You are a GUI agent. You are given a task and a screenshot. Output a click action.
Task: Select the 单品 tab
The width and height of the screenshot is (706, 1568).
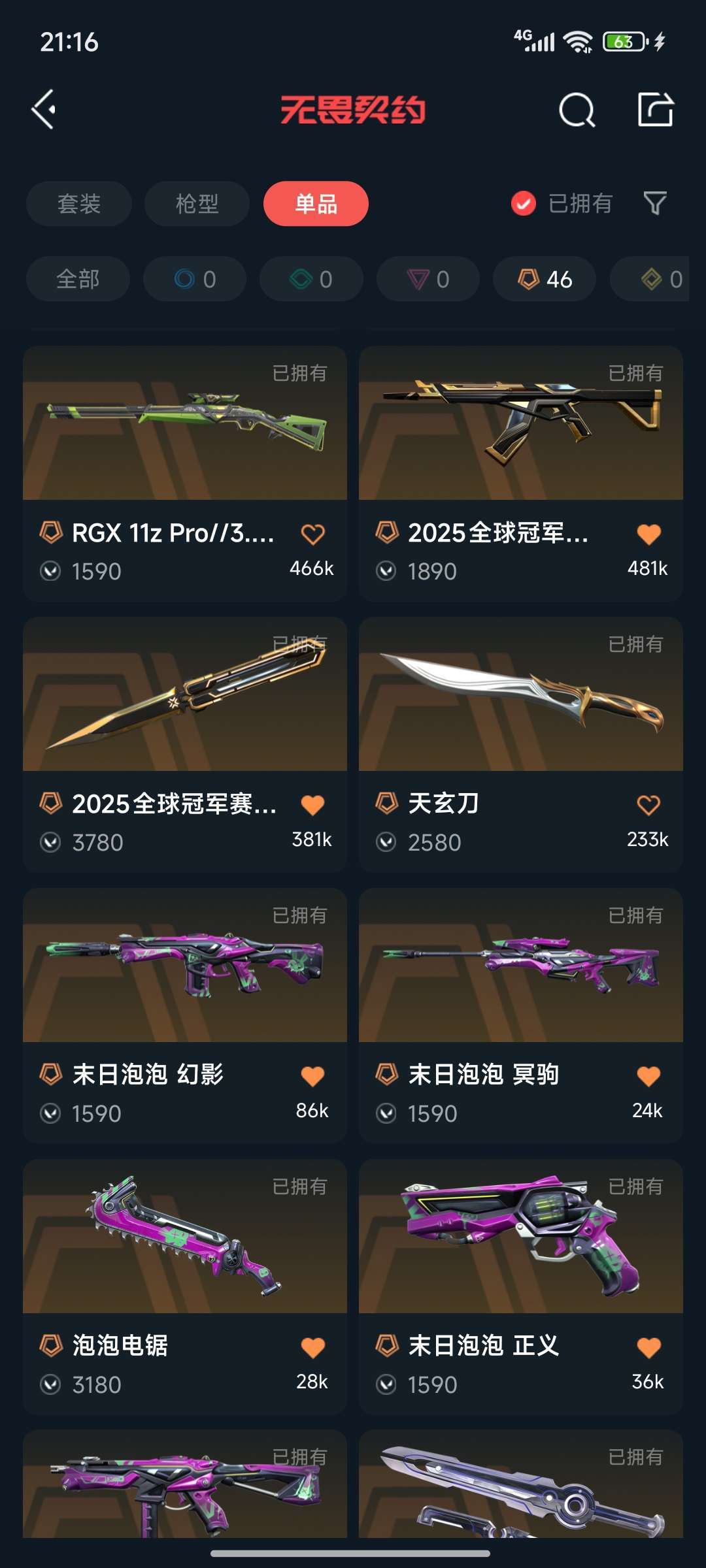point(316,204)
